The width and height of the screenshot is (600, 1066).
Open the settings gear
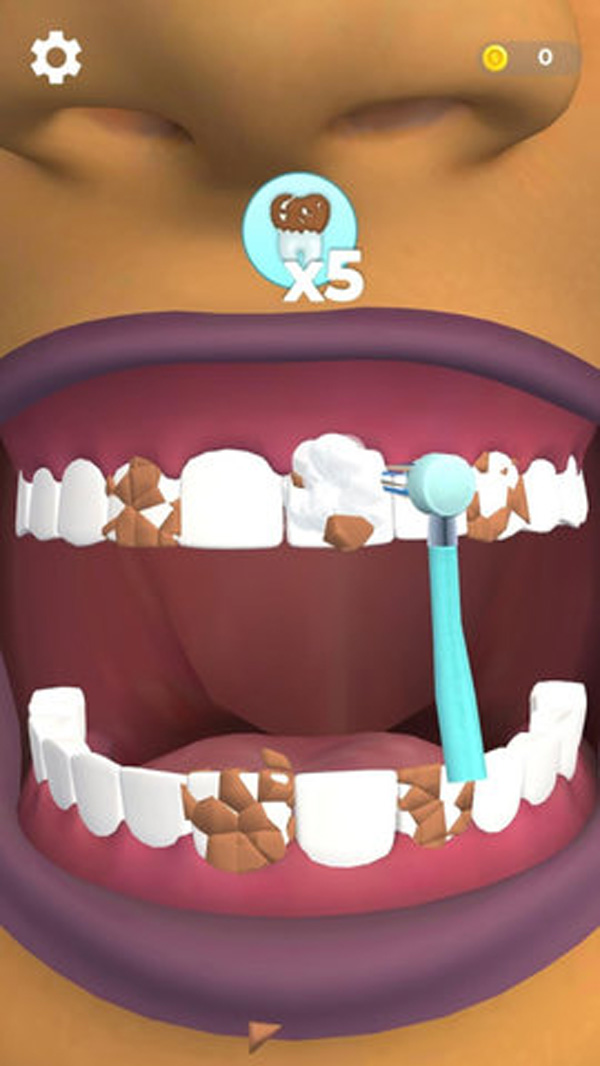55,57
